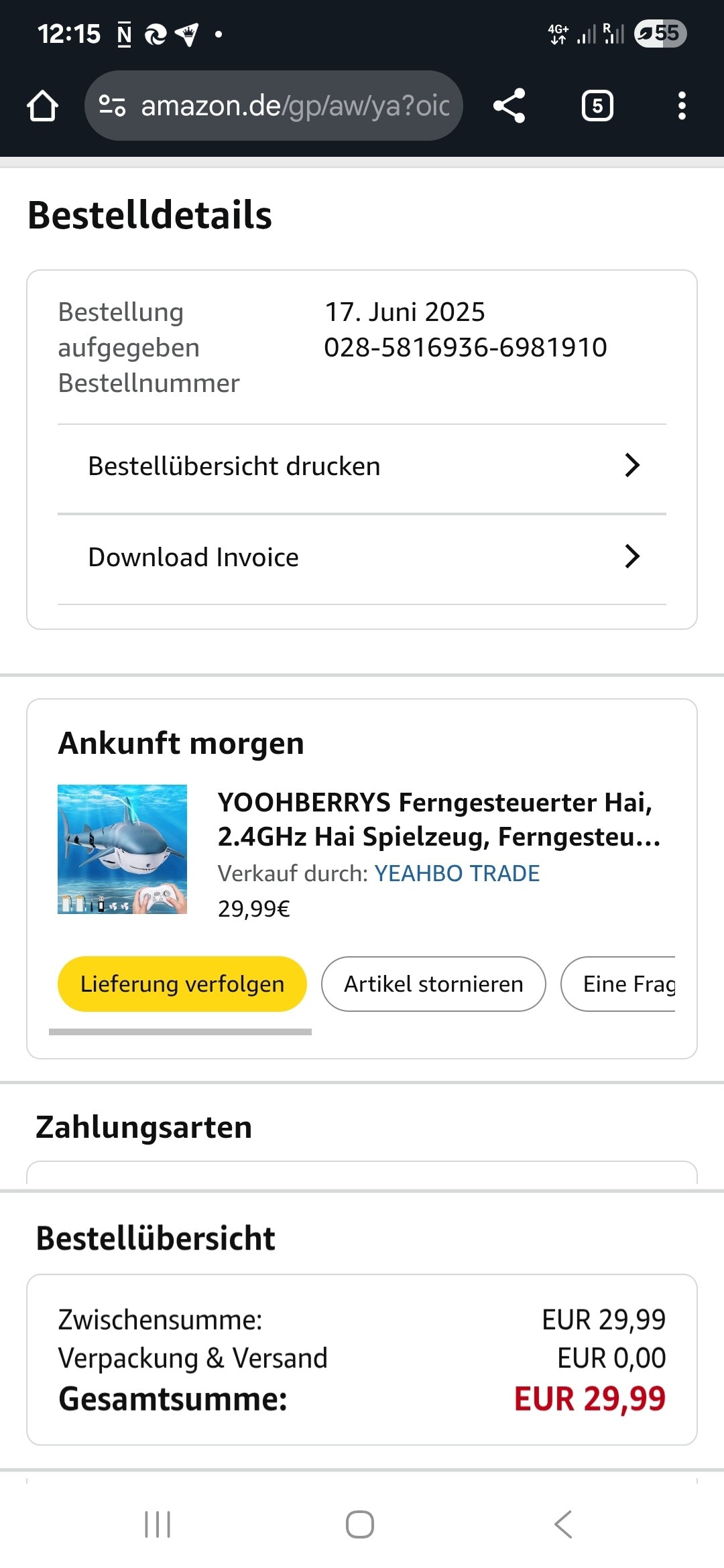
Task: Share this page
Action: (509, 106)
